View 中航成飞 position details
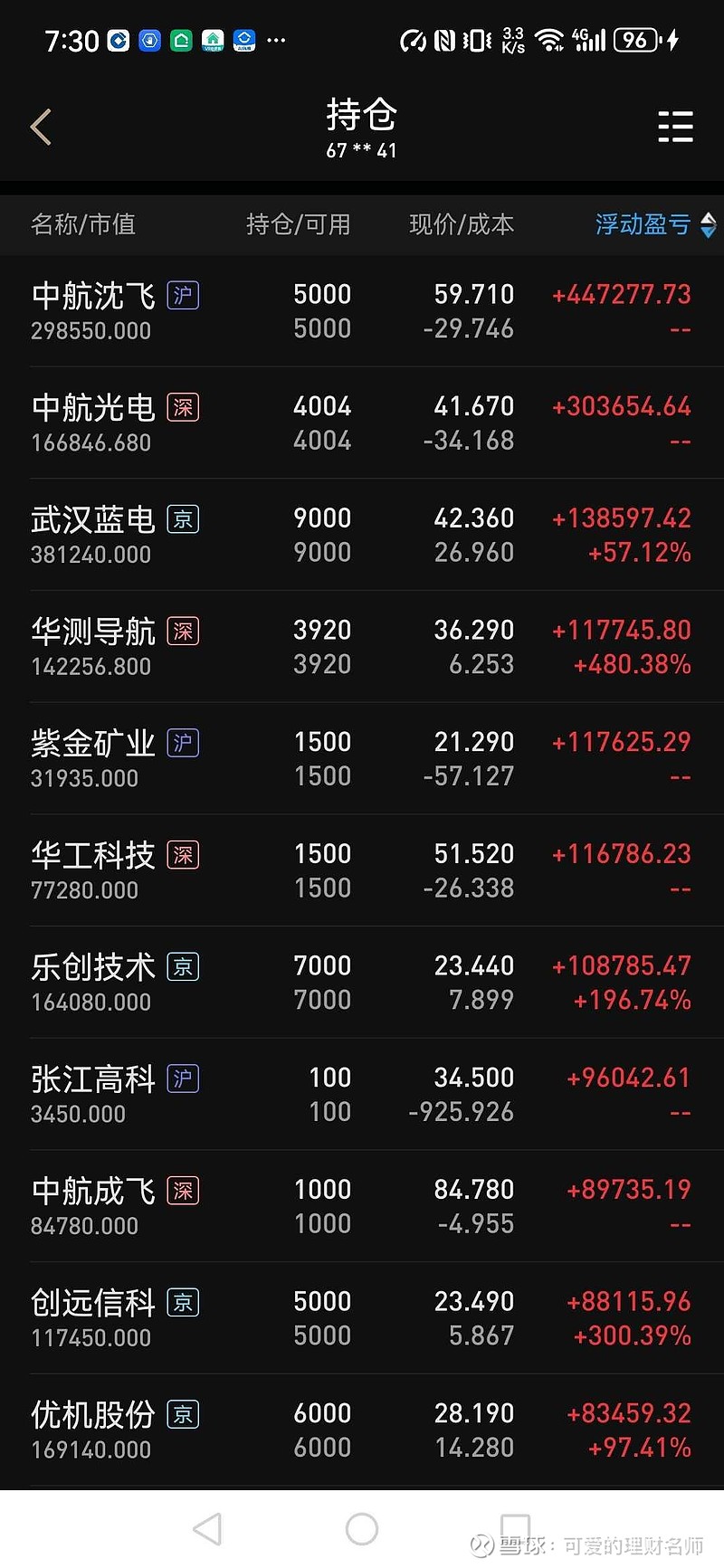 (362, 1206)
